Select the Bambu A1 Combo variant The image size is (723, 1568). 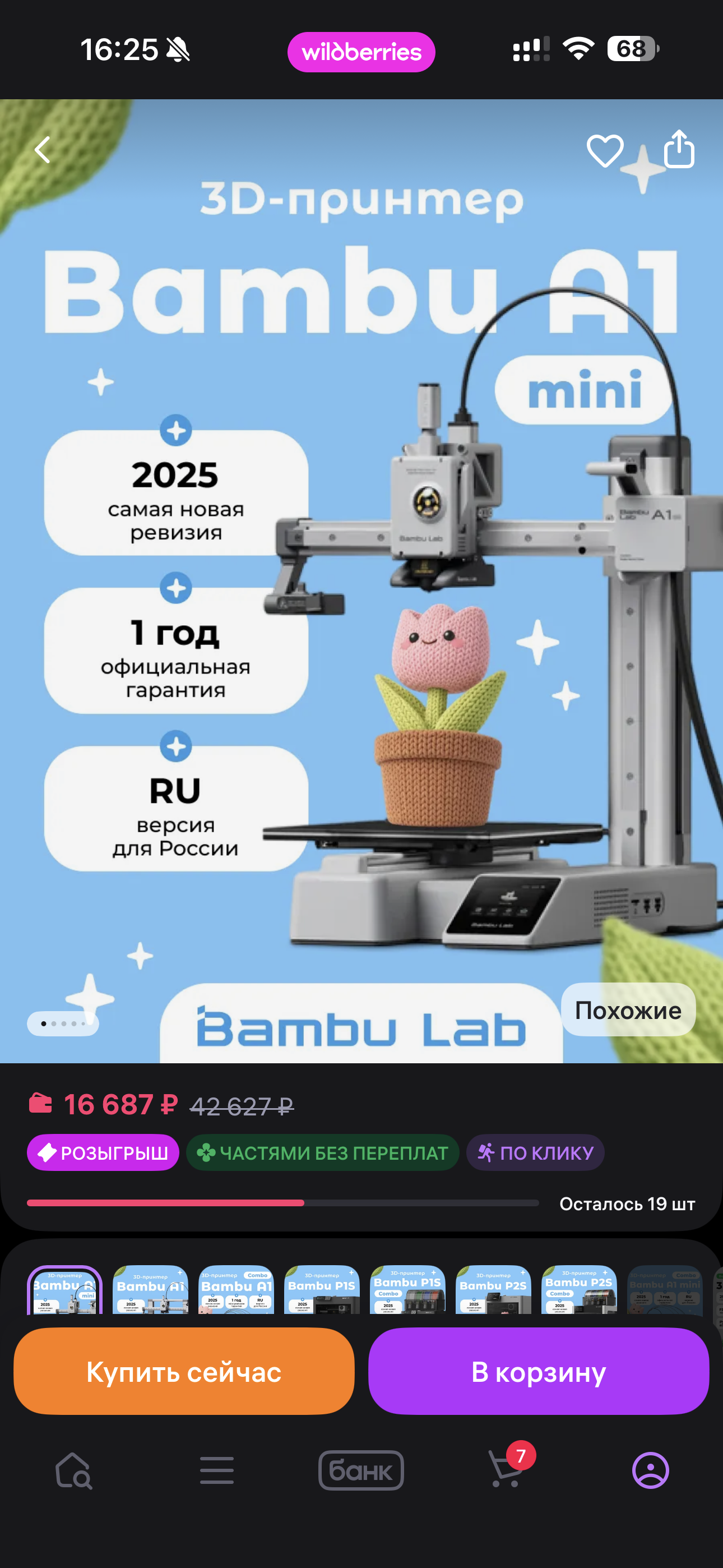tap(236, 1290)
